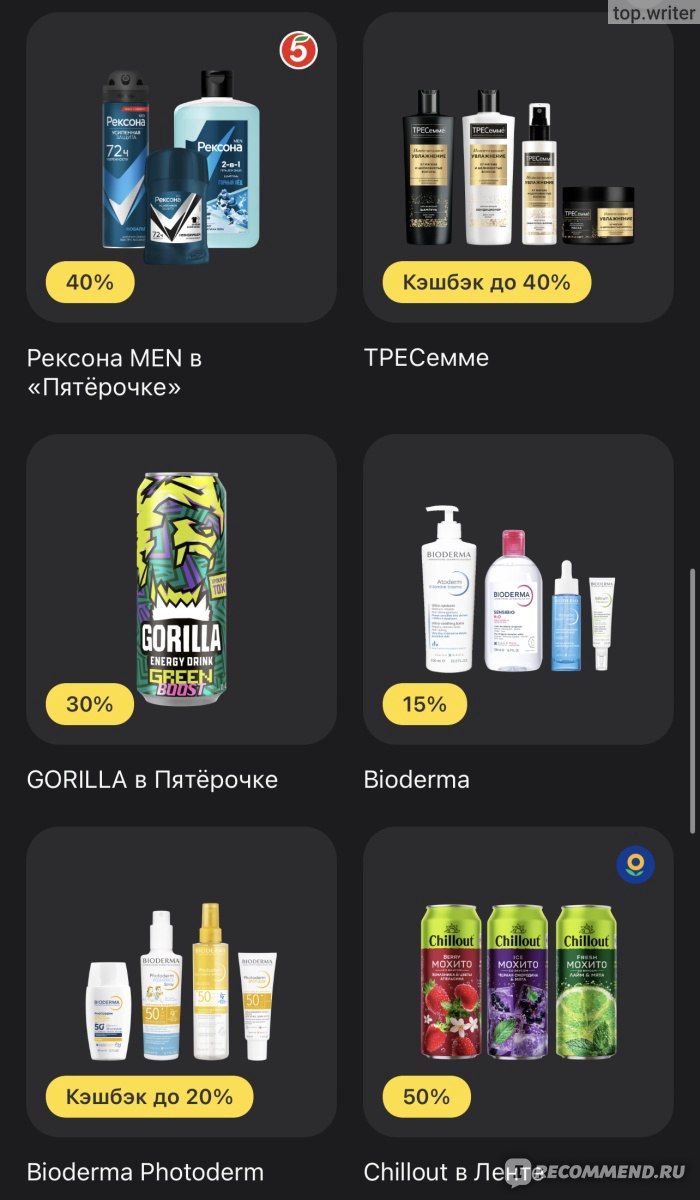Open the Bioderma Photoderm cashback card

click(181, 982)
